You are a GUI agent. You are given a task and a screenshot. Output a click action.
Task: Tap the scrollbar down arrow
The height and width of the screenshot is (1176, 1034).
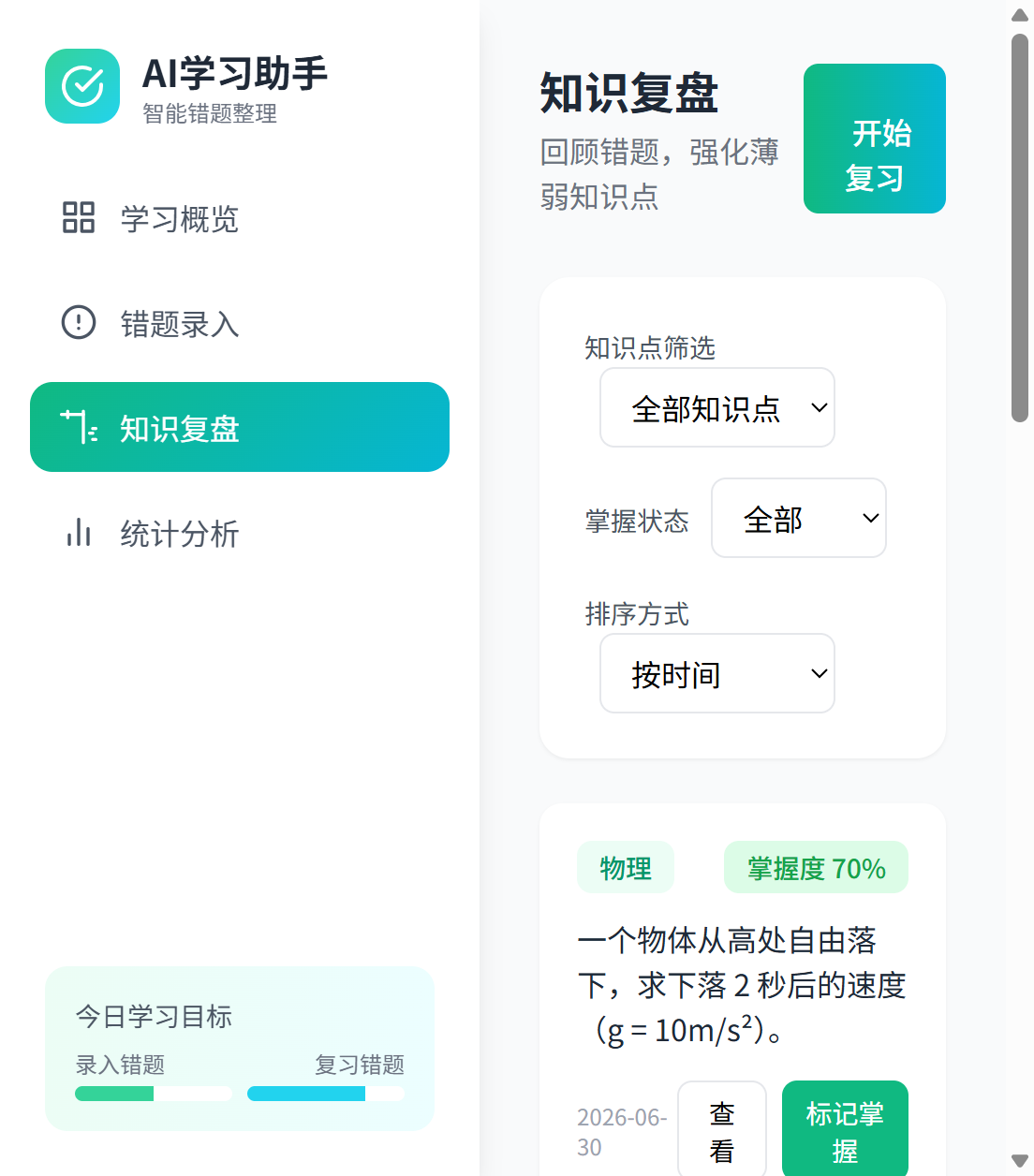point(1020,1161)
